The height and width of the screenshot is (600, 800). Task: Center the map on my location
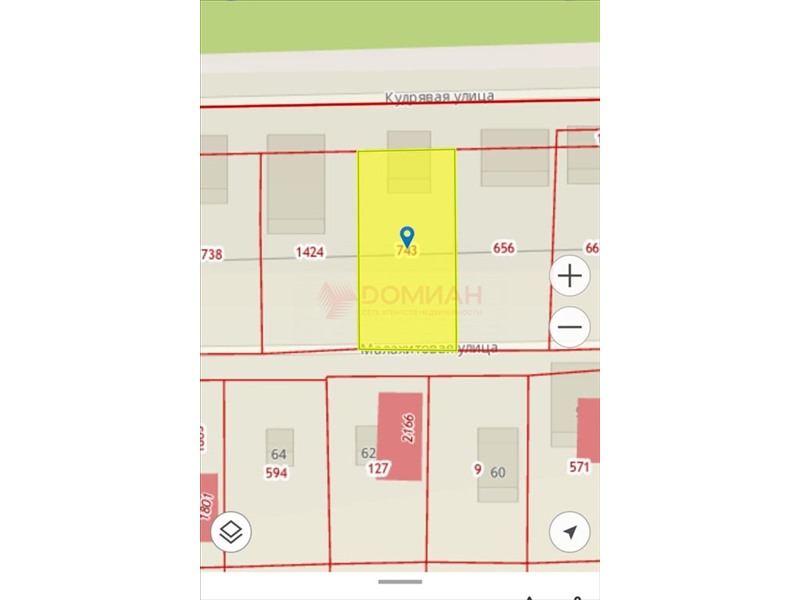click(570, 532)
